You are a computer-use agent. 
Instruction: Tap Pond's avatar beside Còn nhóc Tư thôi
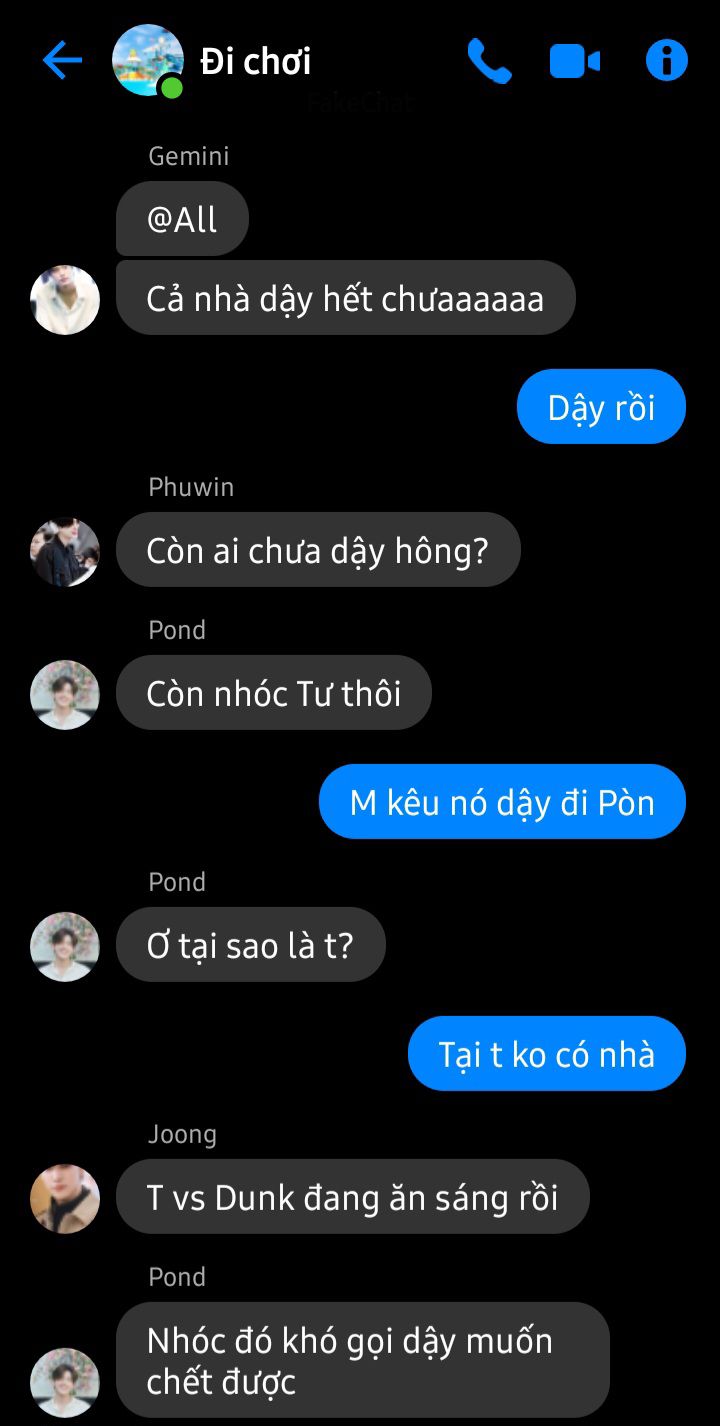65,695
